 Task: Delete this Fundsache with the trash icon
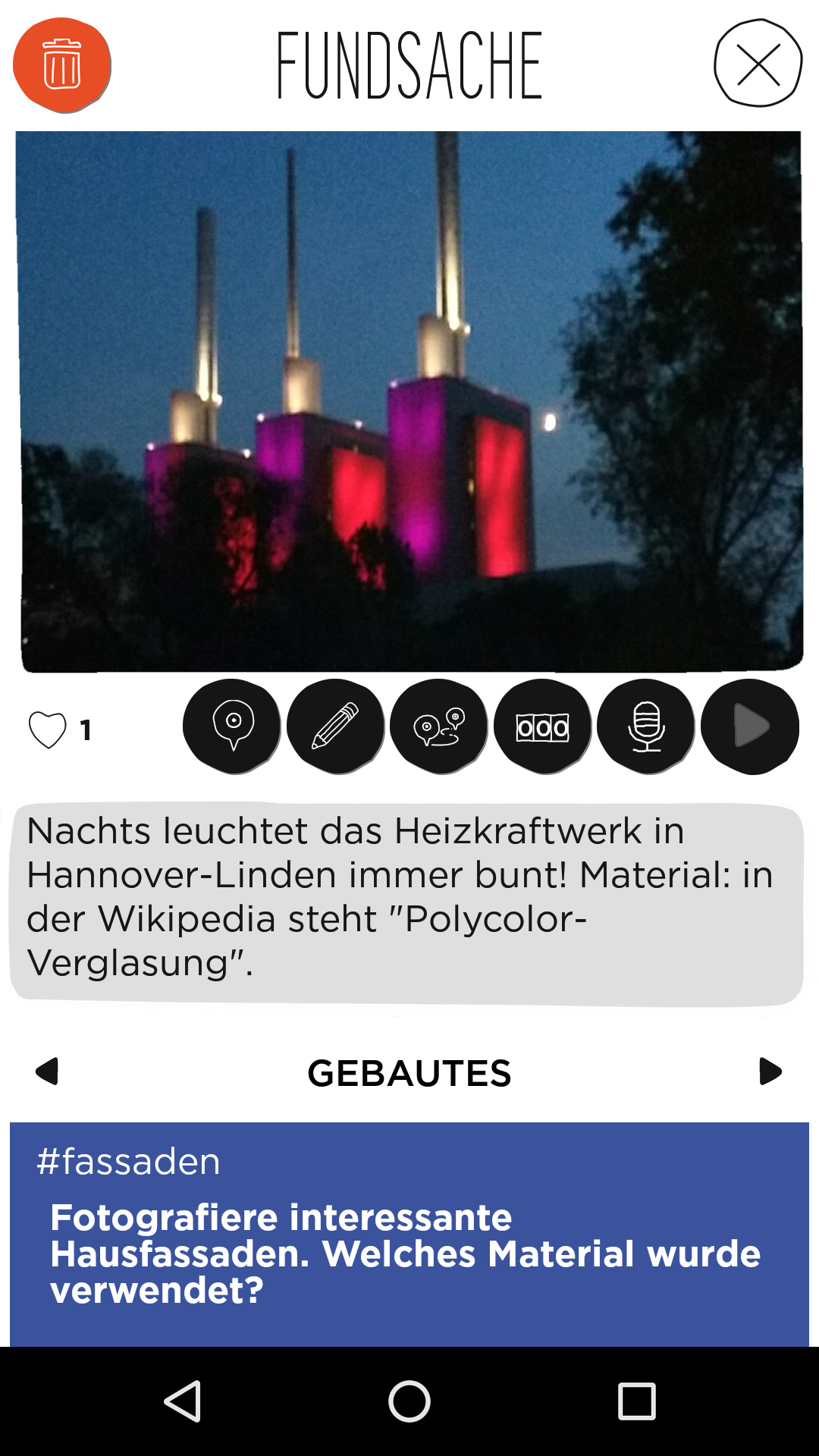coord(62,65)
